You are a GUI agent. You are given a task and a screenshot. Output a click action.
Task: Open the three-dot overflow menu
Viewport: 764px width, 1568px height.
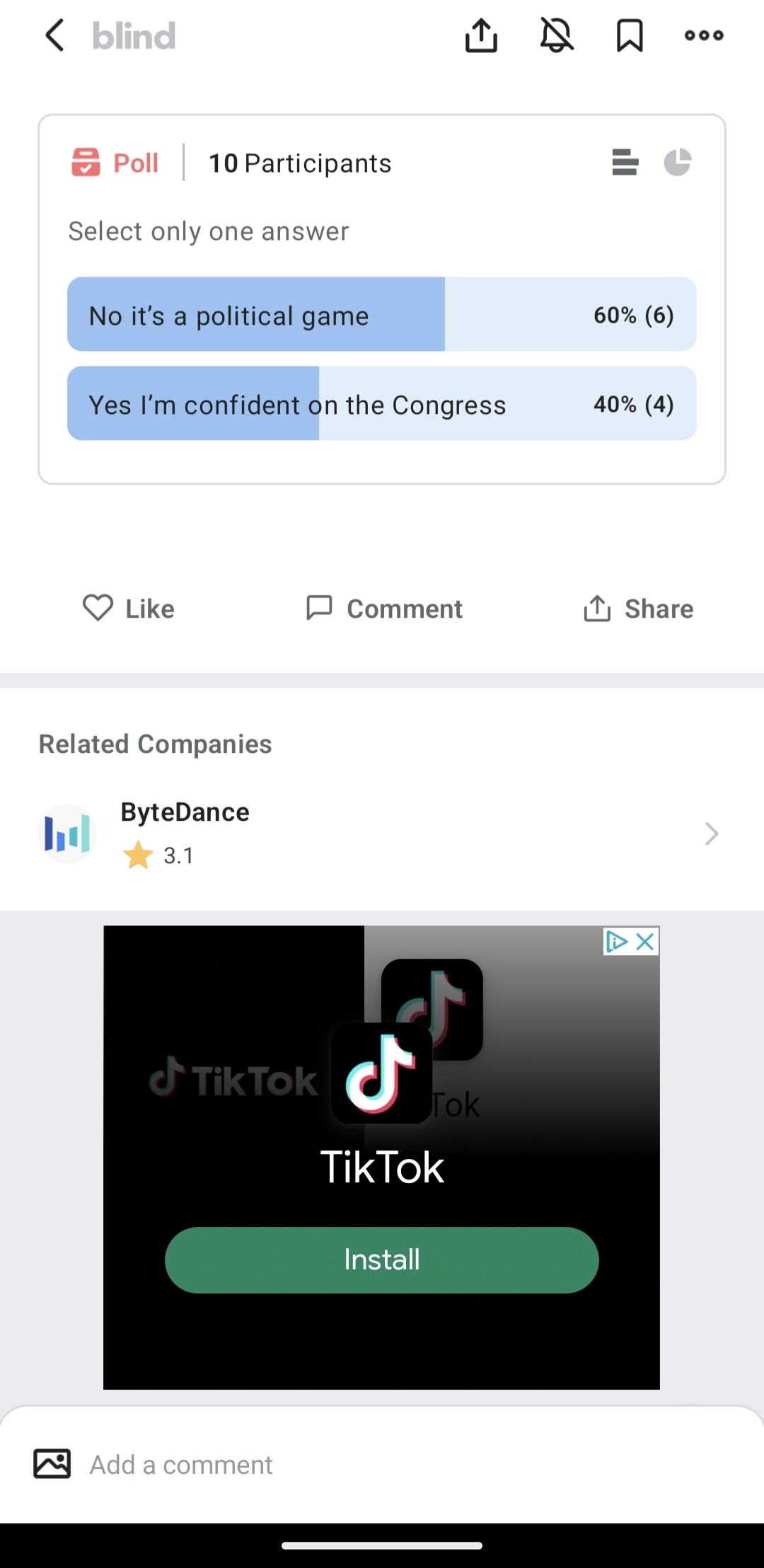click(x=704, y=35)
